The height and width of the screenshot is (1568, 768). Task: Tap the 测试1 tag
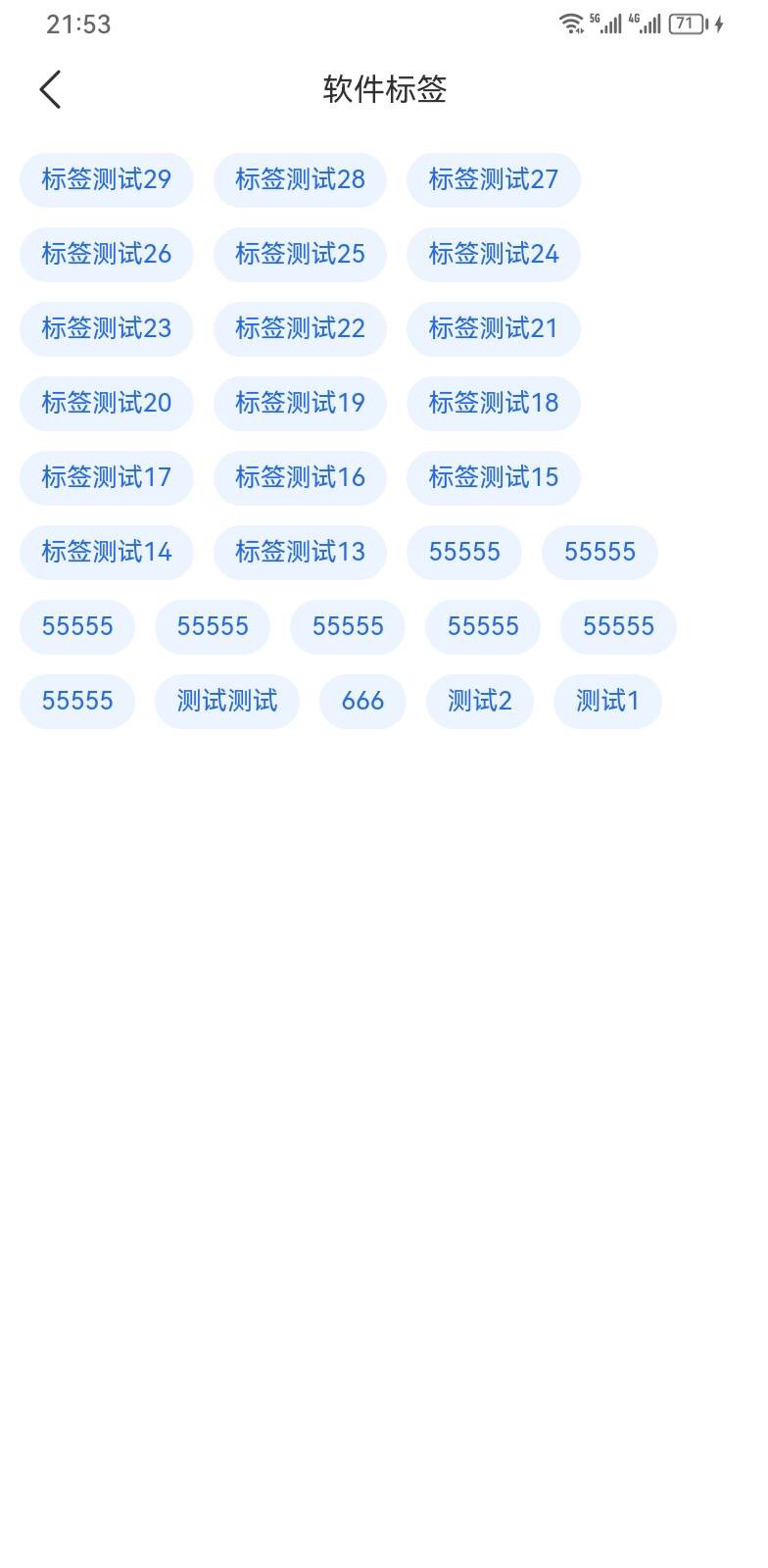607,701
